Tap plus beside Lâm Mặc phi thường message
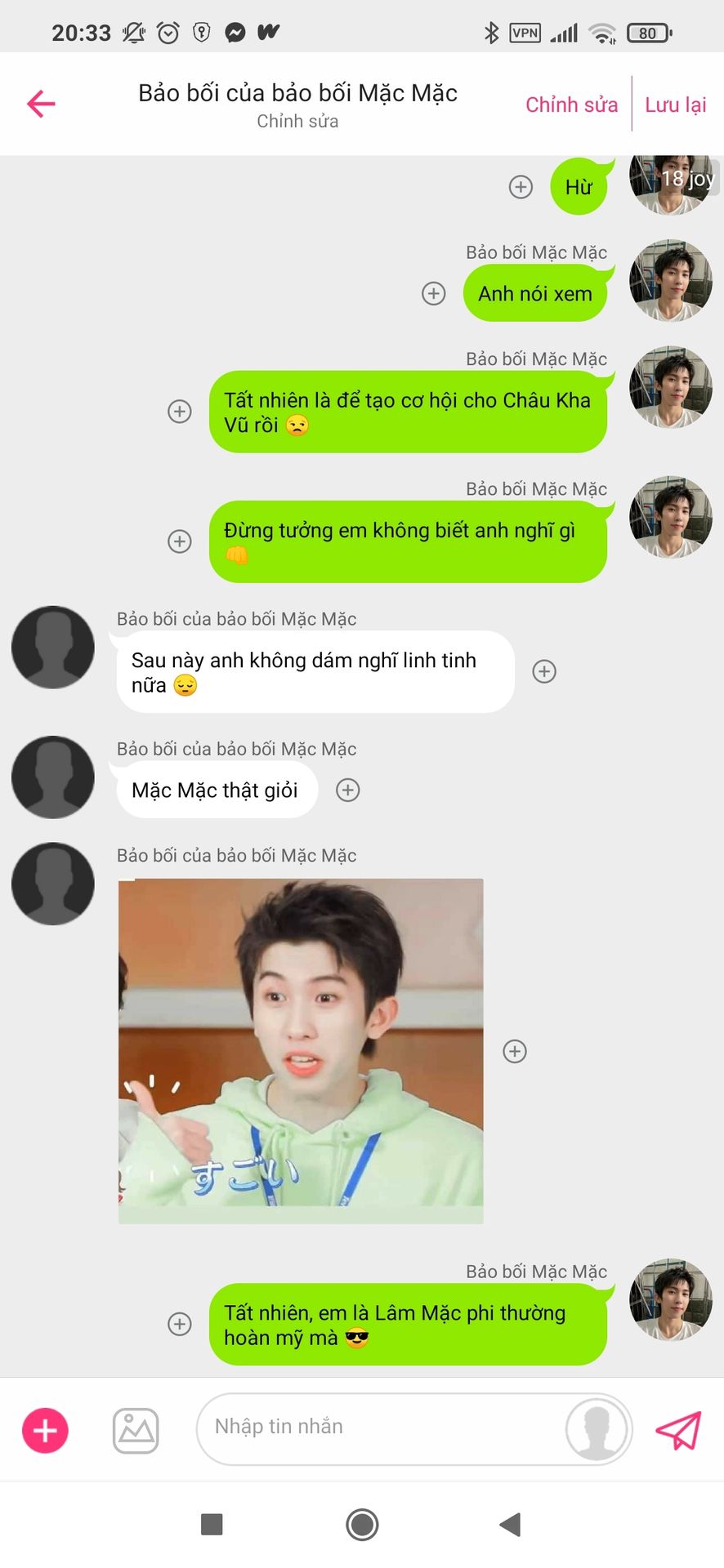724x1568 pixels. tap(180, 1324)
